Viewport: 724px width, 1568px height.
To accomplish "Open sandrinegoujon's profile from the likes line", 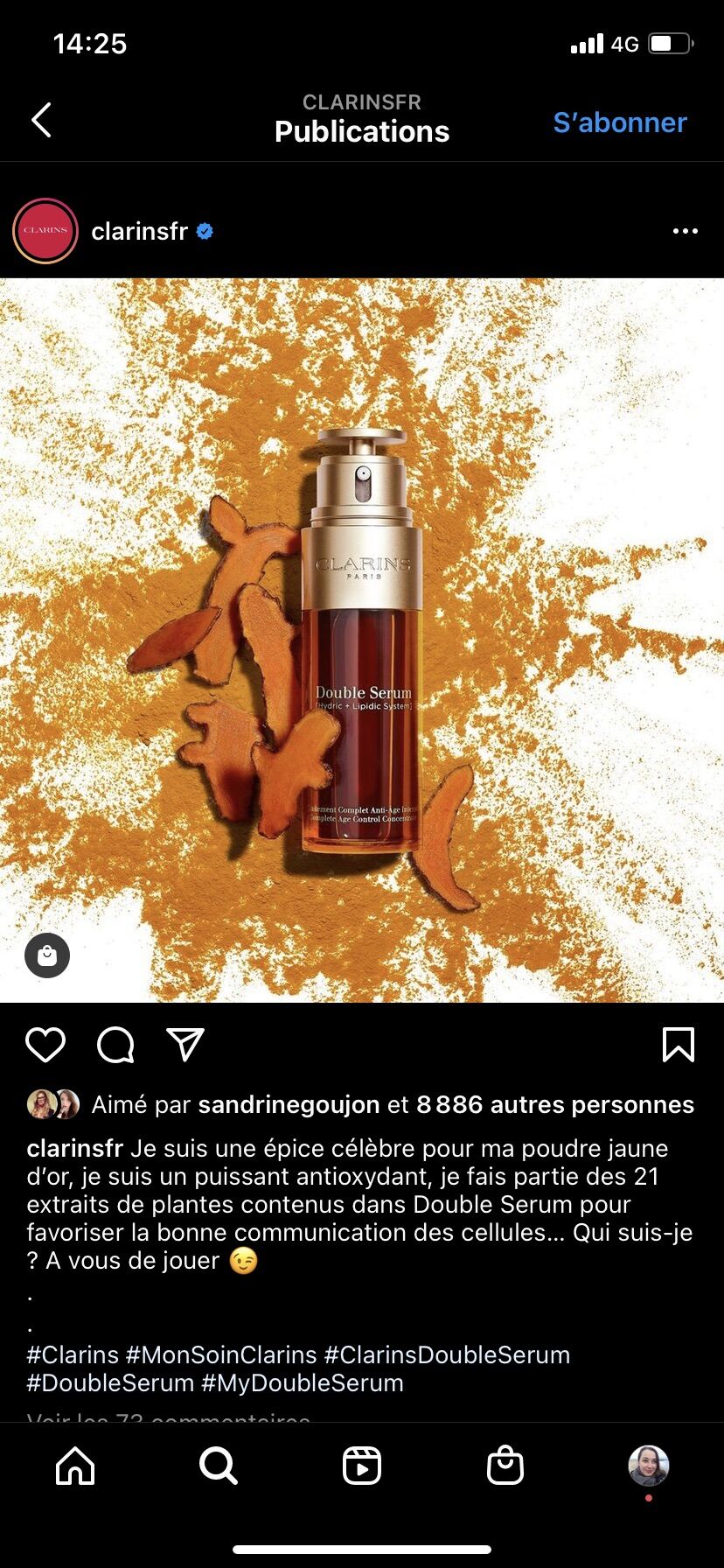I will tap(289, 1105).
